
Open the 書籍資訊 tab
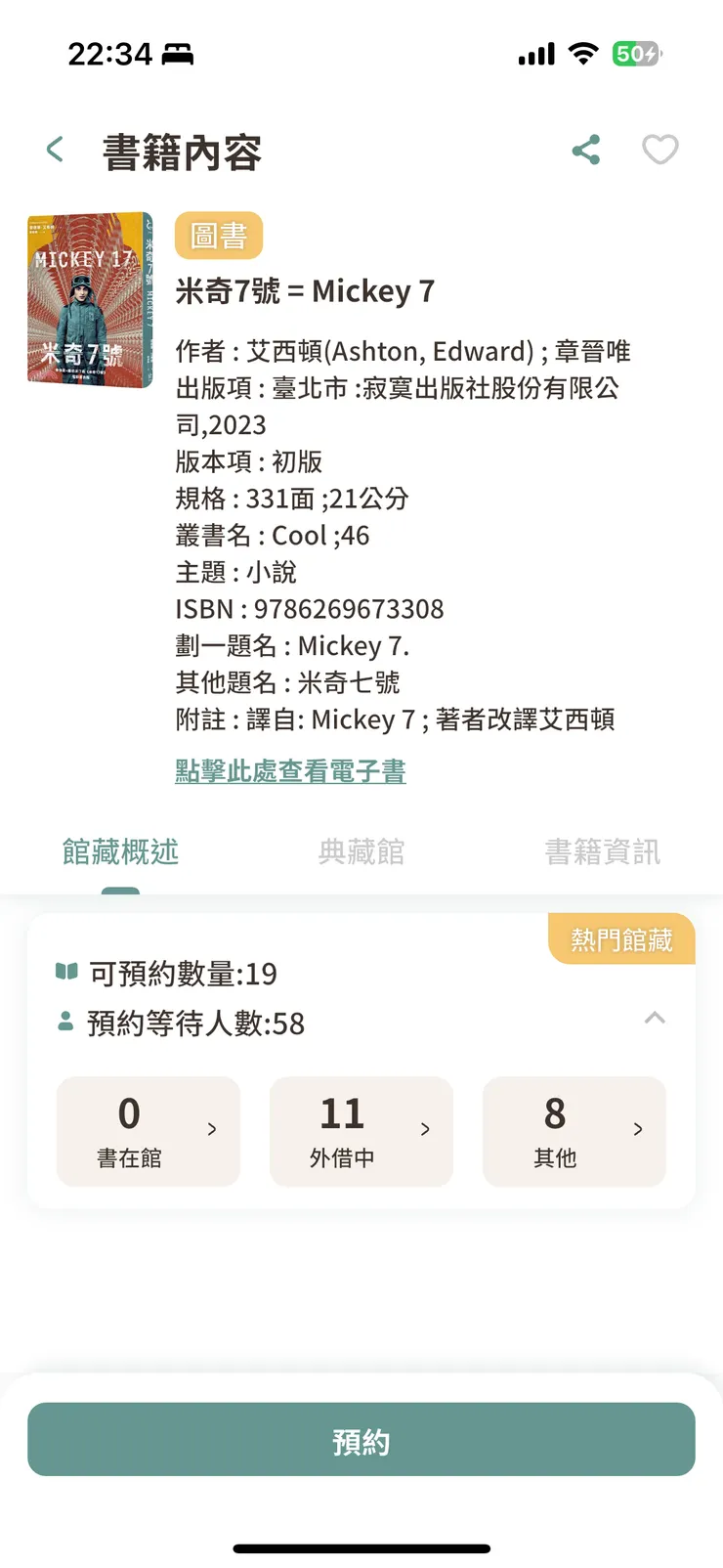tap(602, 851)
